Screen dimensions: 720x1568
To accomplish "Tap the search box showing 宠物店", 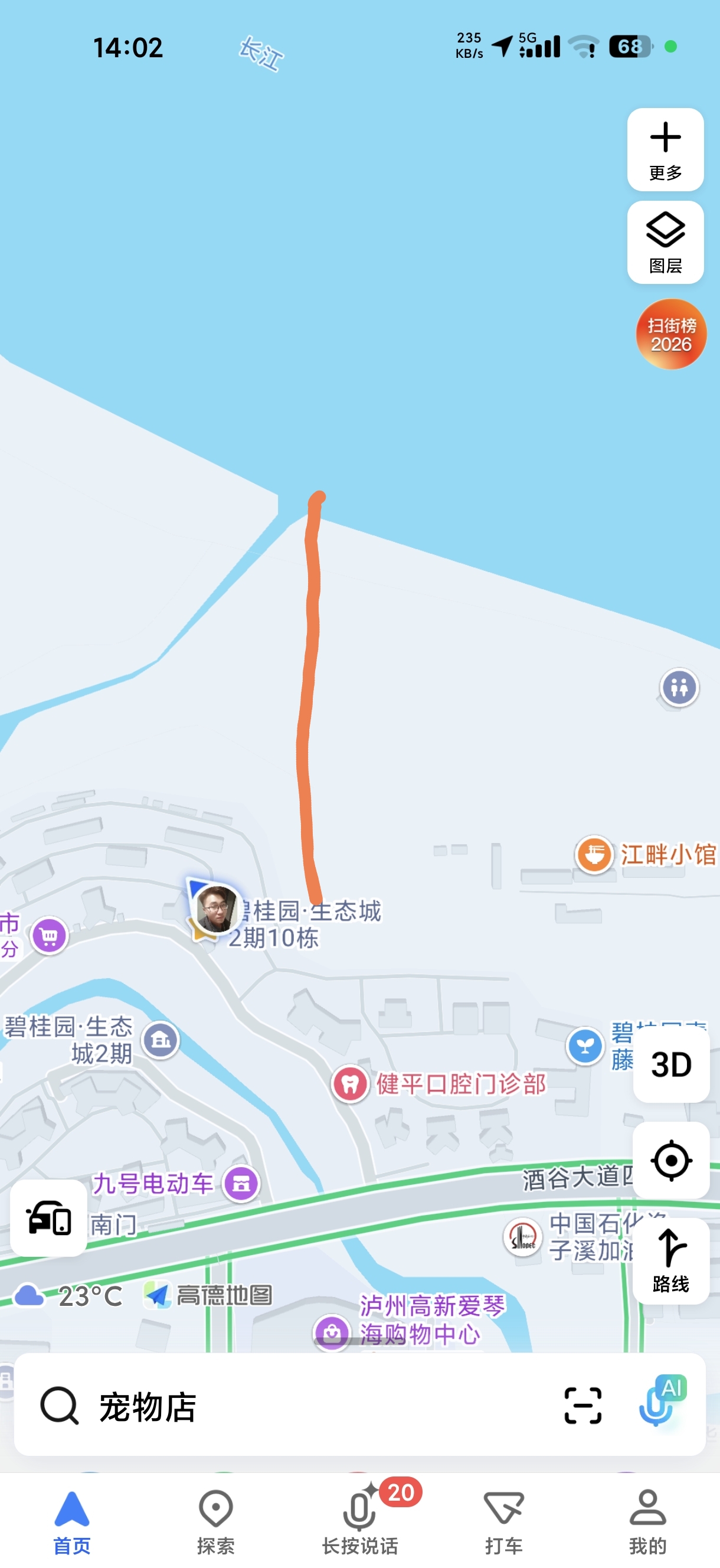I will click(292, 1406).
